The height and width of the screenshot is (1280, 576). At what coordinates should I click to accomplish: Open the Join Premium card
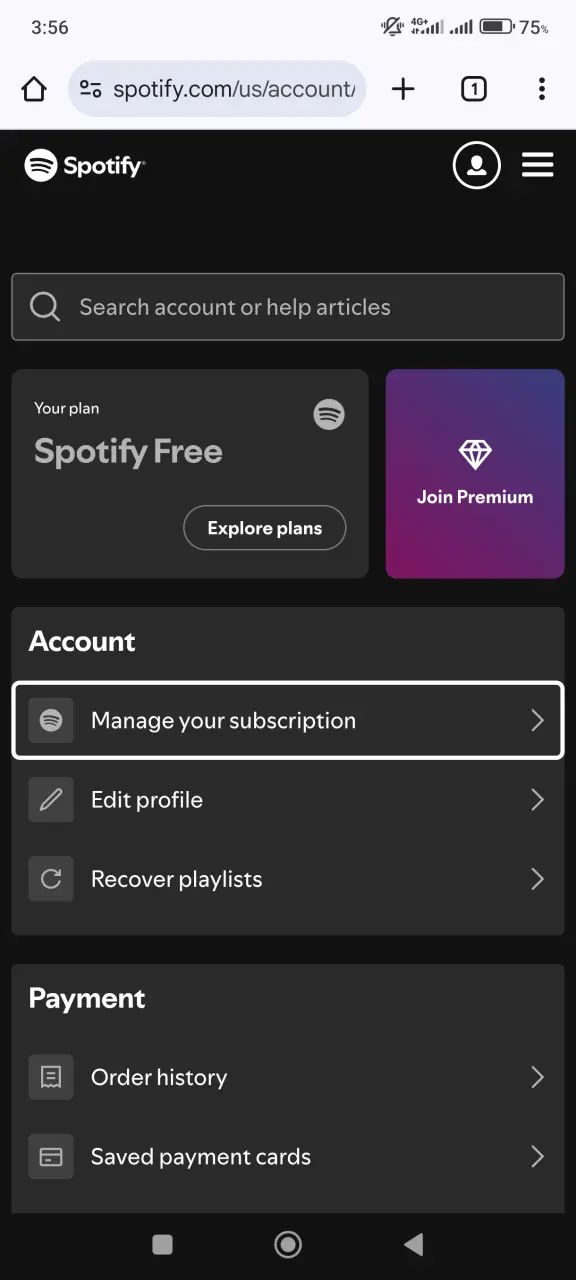tap(475, 474)
